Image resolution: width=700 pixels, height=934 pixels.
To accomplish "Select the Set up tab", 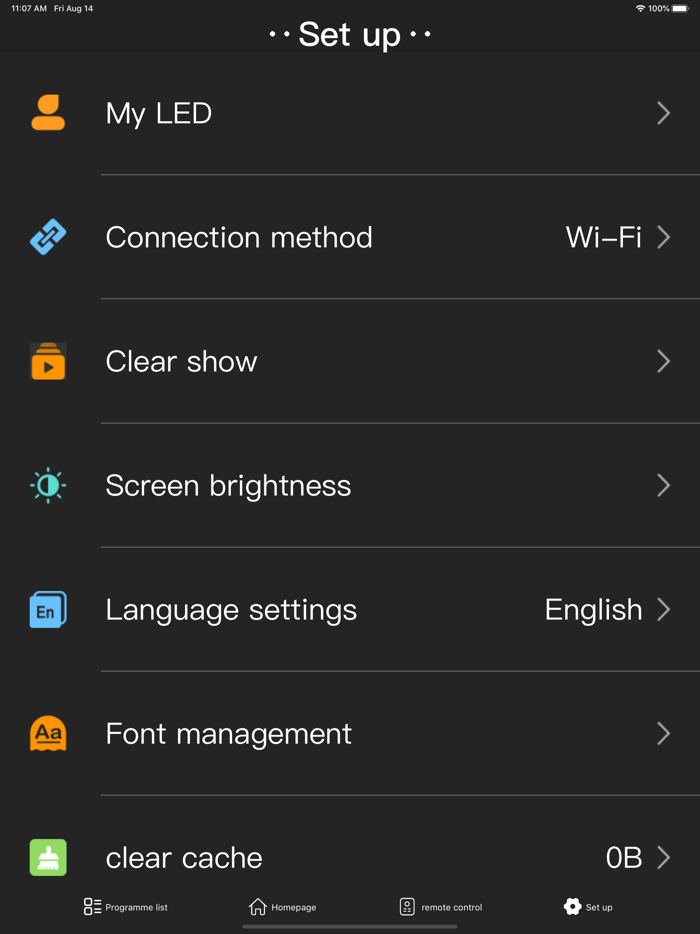I will tap(588, 907).
